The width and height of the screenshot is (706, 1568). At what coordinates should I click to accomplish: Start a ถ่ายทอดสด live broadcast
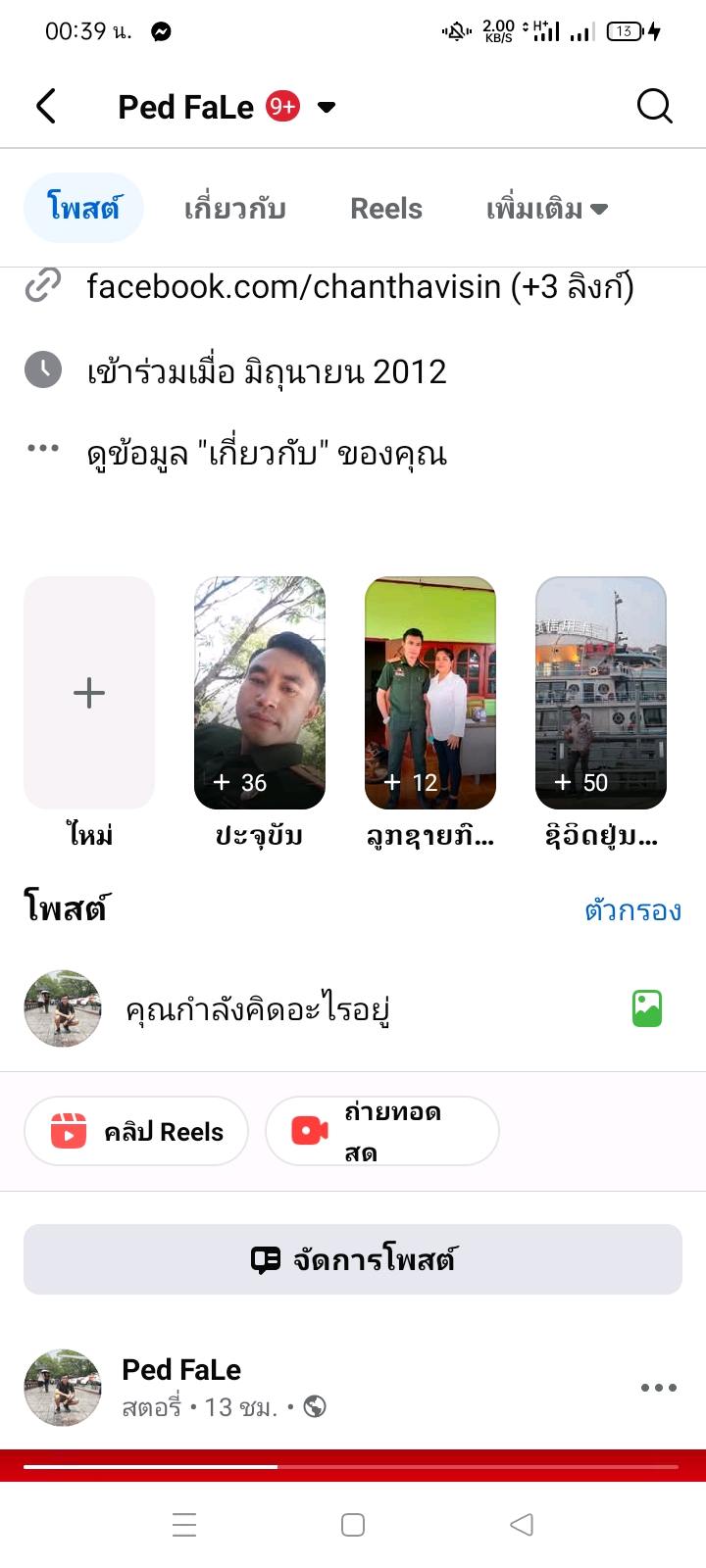pyautogui.click(x=381, y=1131)
